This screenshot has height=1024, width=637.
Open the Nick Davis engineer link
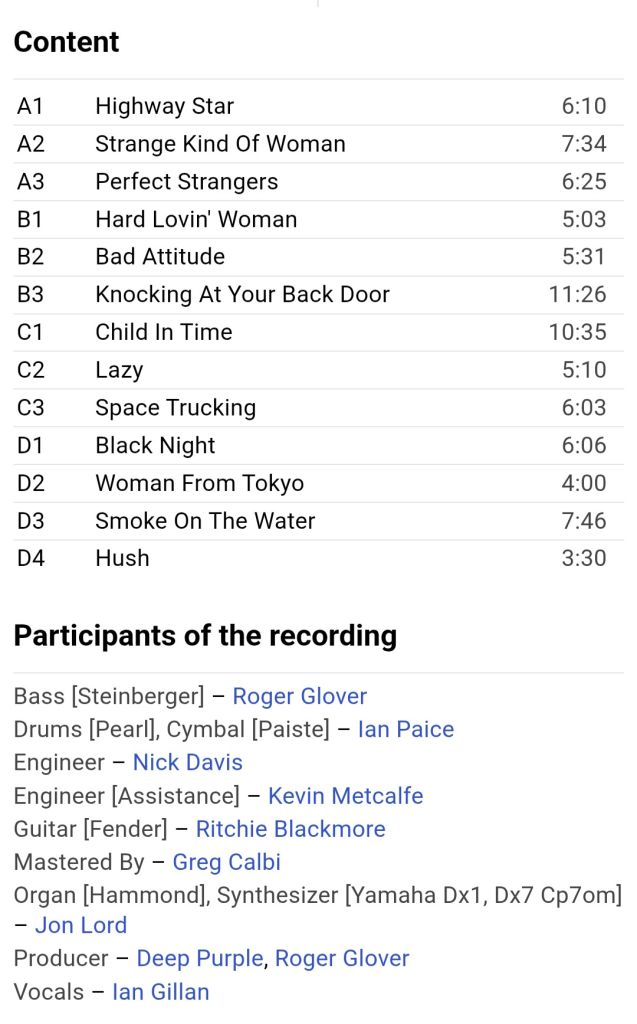(x=188, y=762)
